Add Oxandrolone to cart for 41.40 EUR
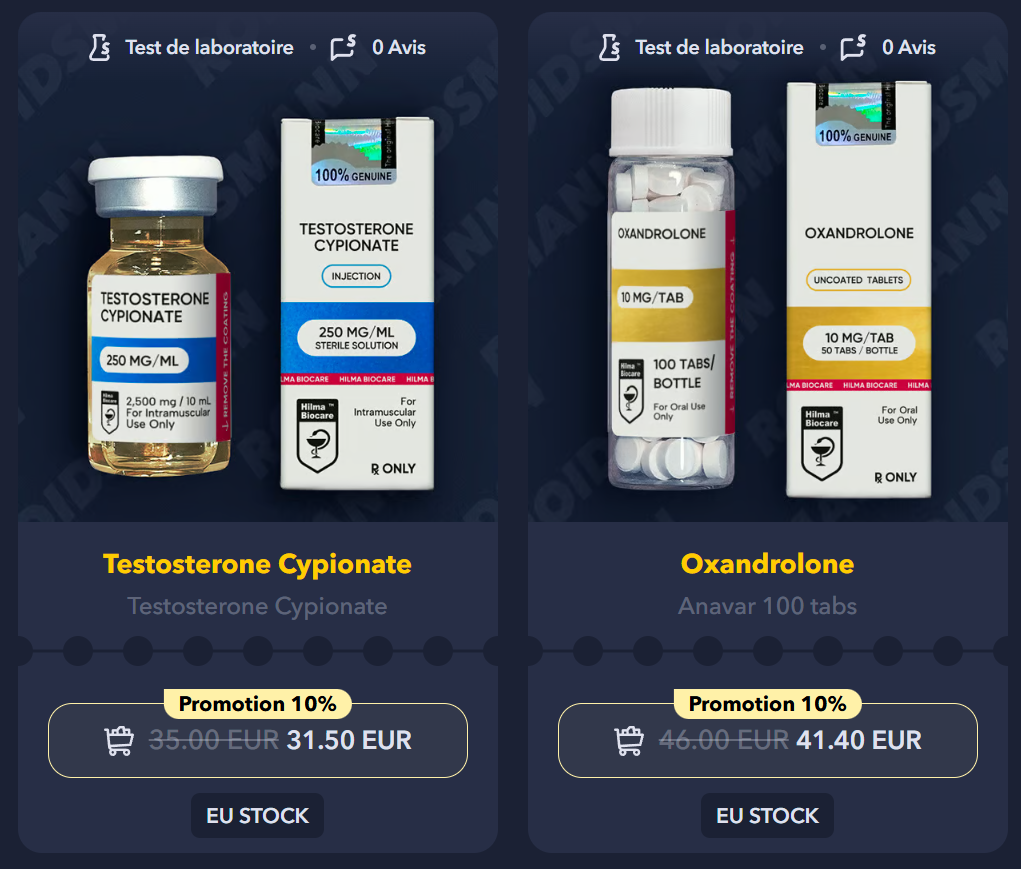 pyautogui.click(x=768, y=741)
